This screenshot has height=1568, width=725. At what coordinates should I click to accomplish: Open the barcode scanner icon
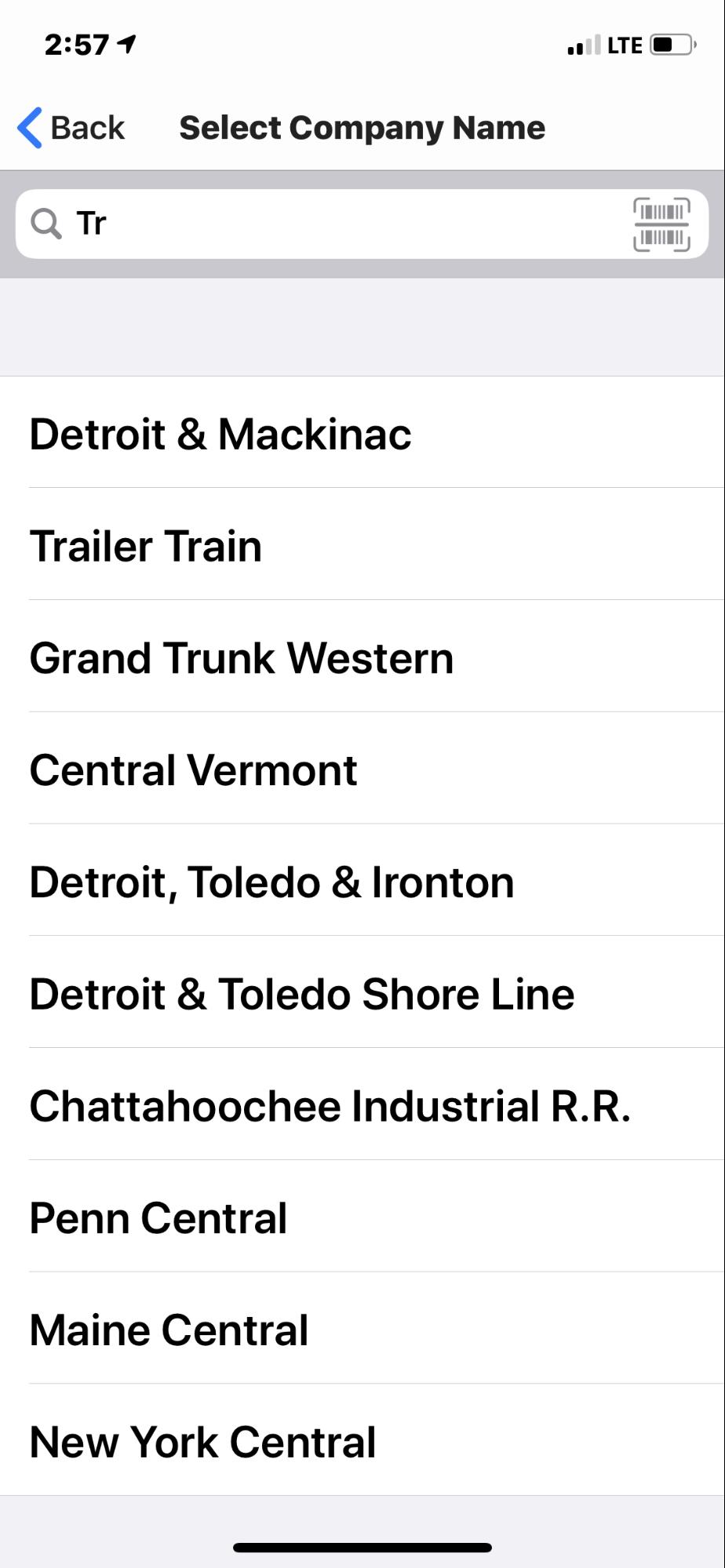coord(661,224)
